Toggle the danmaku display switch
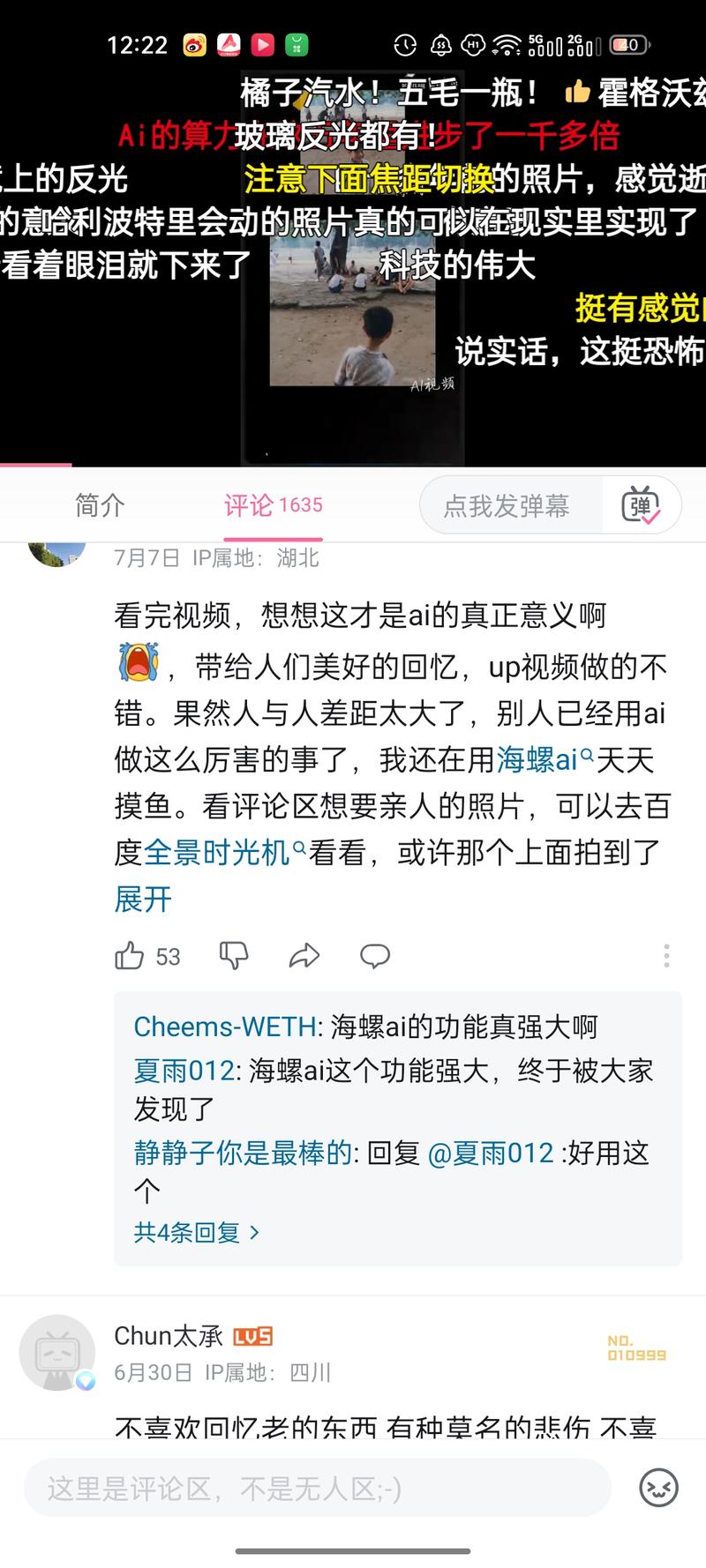Image resolution: width=706 pixels, height=1568 pixels. click(642, 505)
